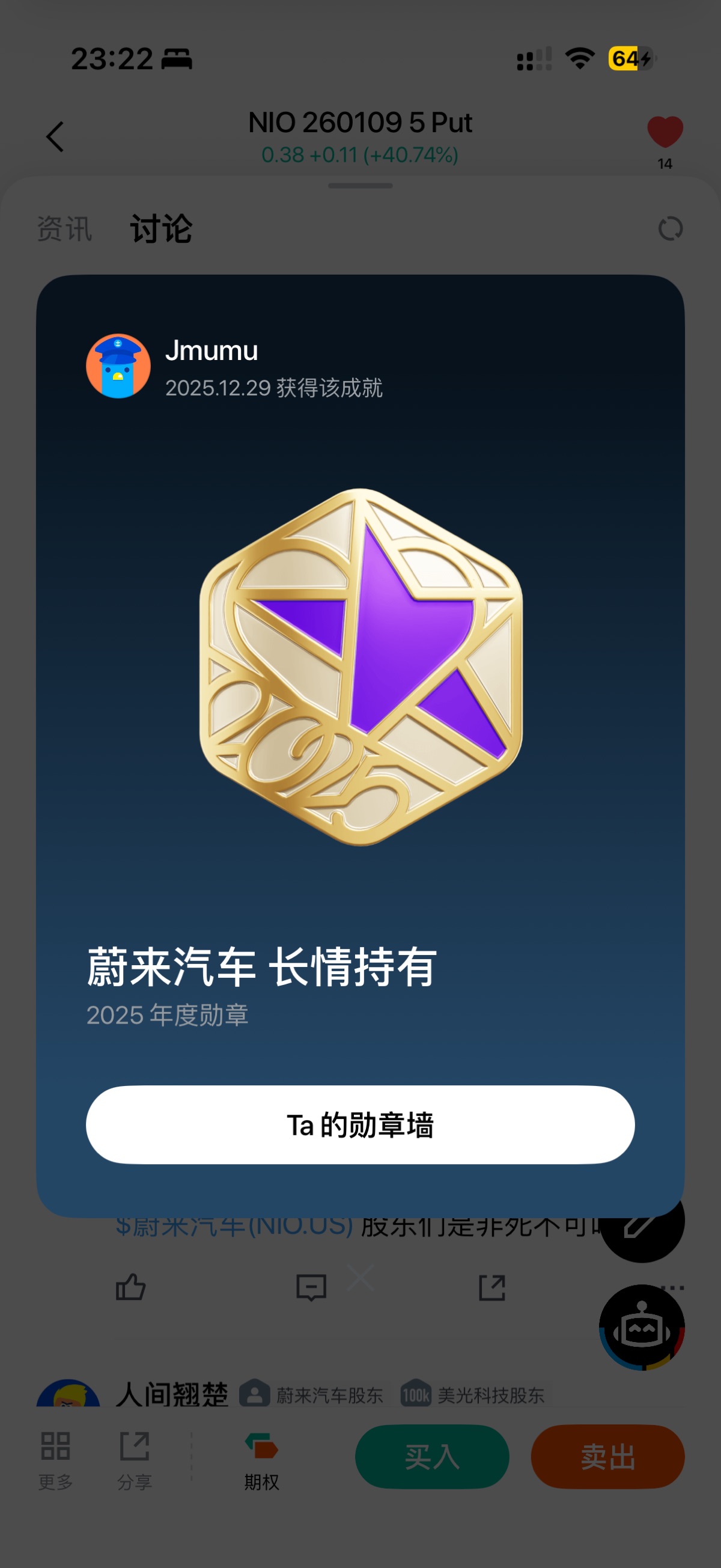The width and height of the screenshot is (721, 1568).
Task: Go back from NIO 260109 5 Put
Action: (x=55, y=137)
